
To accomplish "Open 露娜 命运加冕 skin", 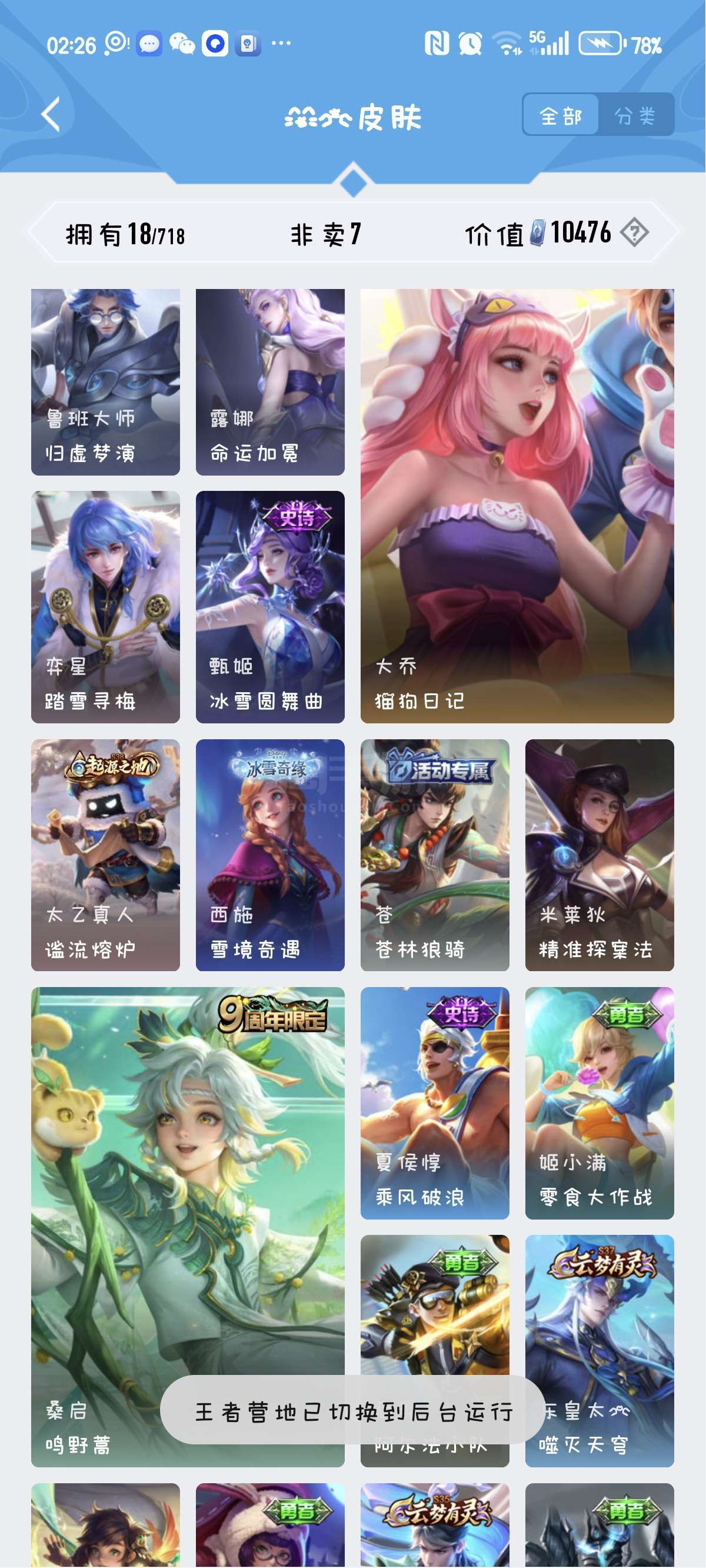I will coord(270,382).
